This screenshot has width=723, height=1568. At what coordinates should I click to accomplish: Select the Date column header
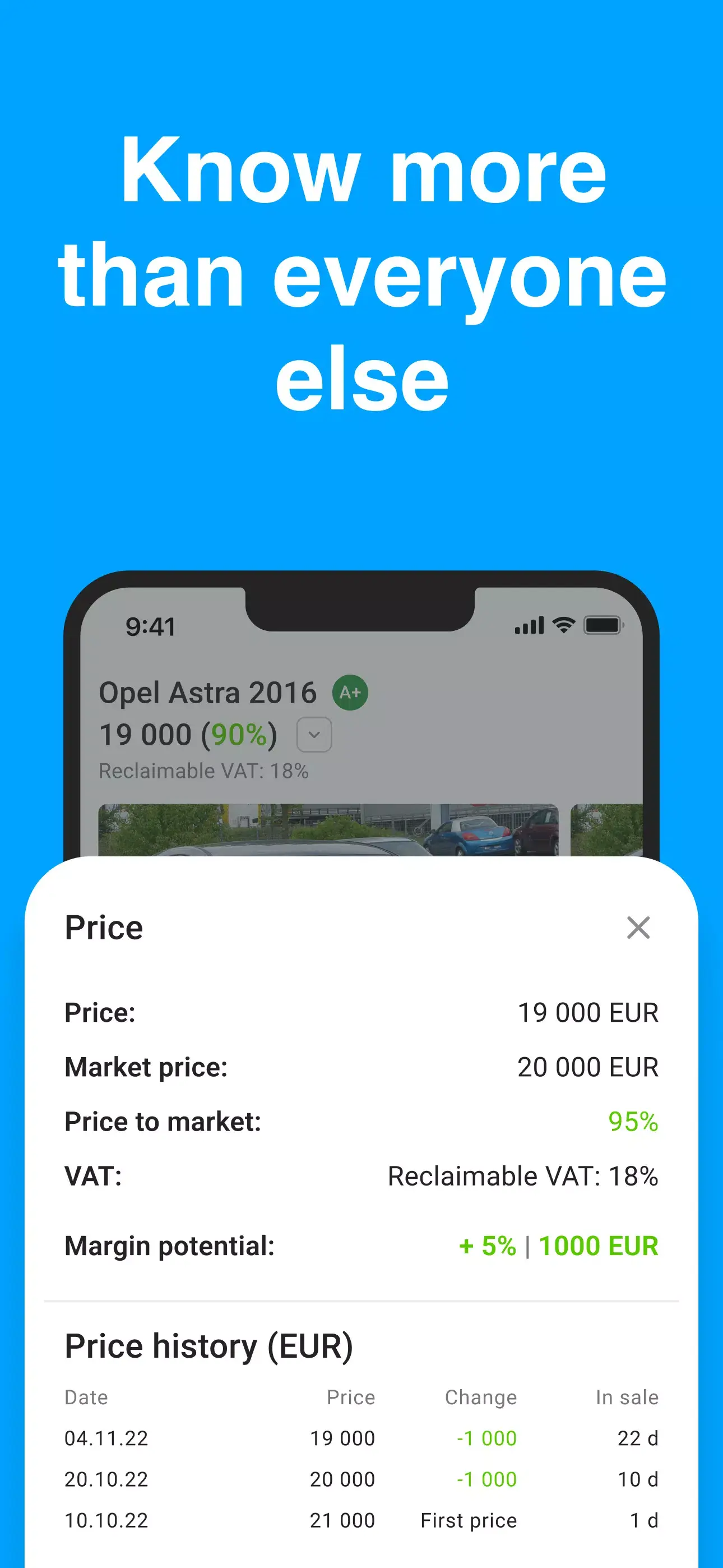coord(86,1397)
